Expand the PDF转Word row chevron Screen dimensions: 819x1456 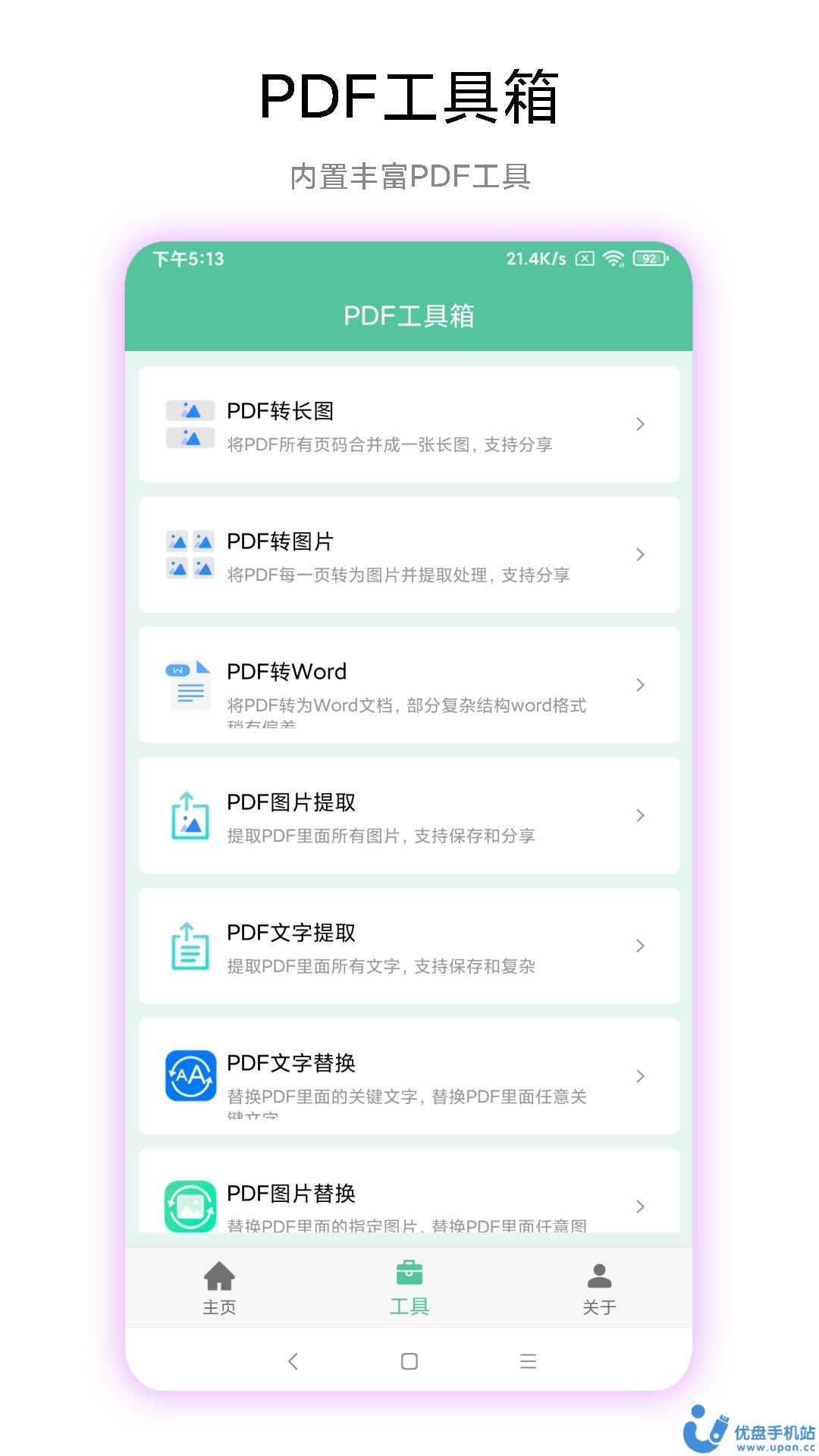(641, 684)
